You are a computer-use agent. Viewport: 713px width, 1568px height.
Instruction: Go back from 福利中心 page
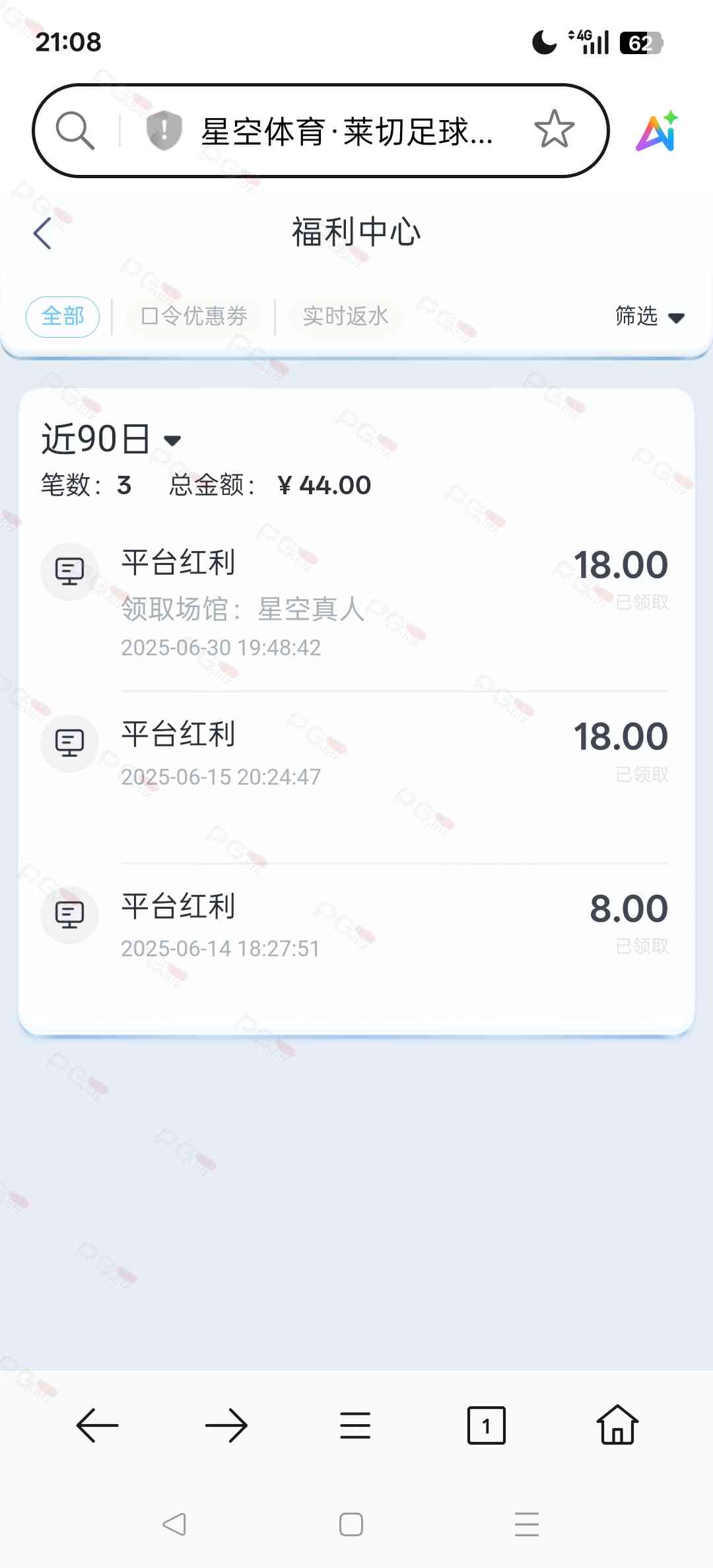tap(43, 233)
